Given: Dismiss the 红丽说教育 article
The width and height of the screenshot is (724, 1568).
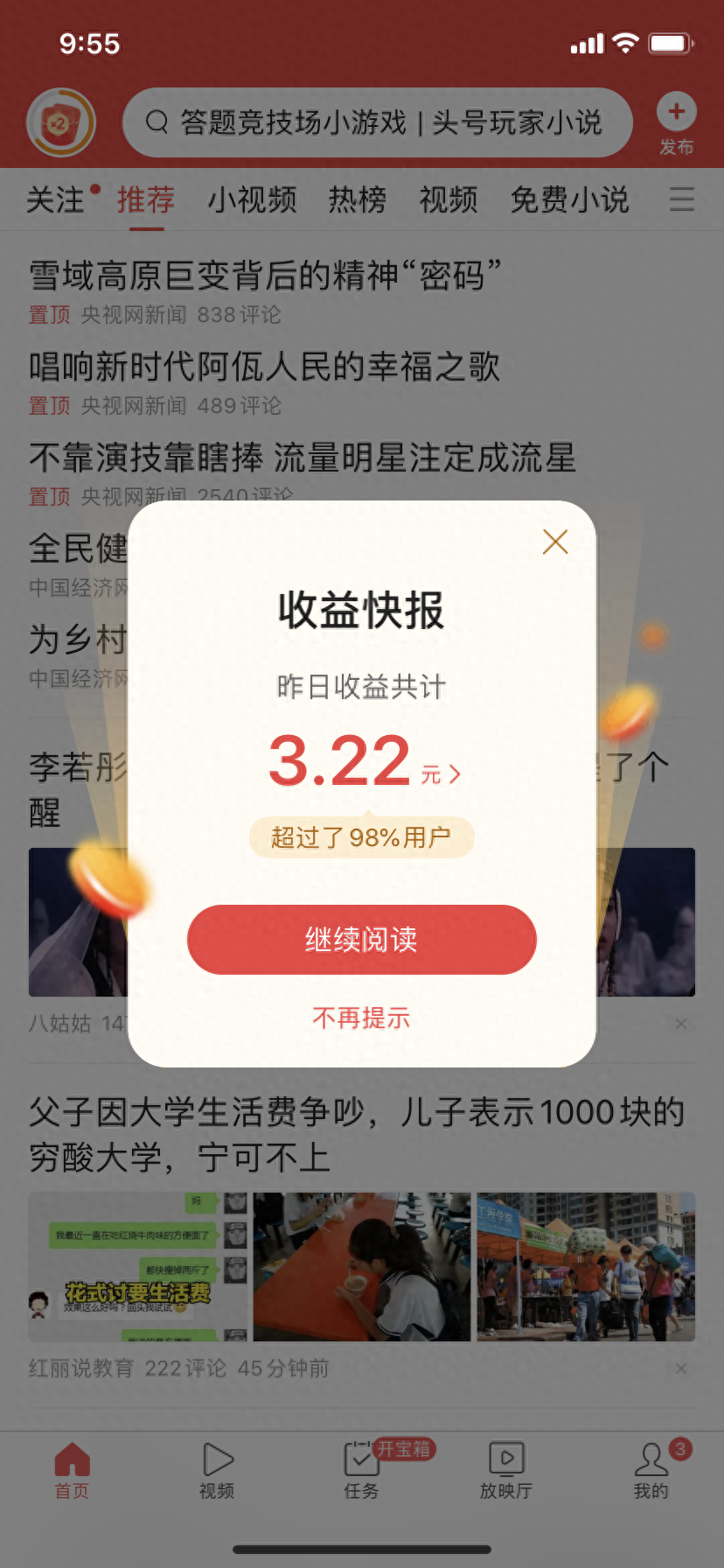Looking at the screenshot, I should (x=681, y=1368).
